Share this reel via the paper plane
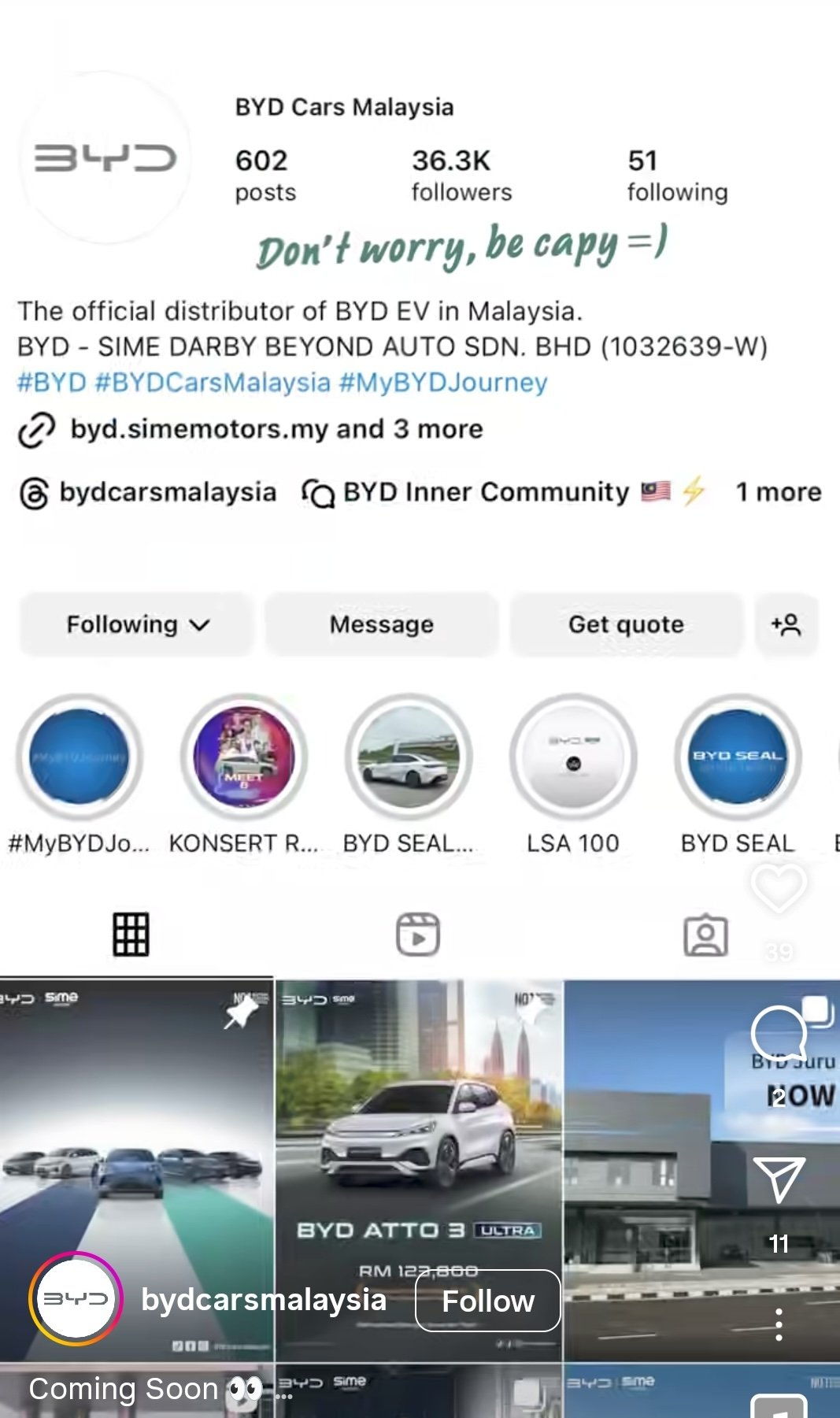Viewport: 840px width, 1418px height. point(779,1179)
